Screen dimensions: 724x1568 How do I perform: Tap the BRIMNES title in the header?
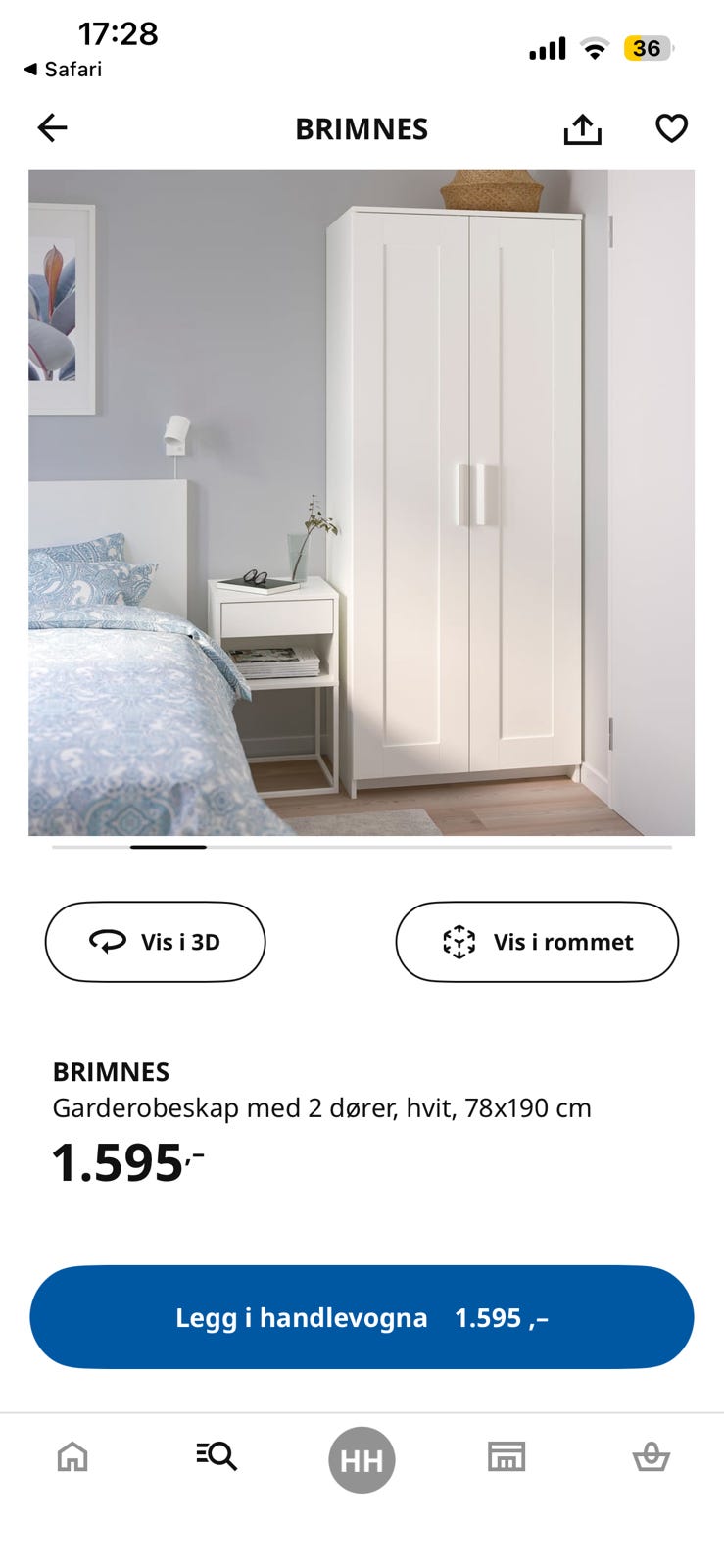coord(362,128)
